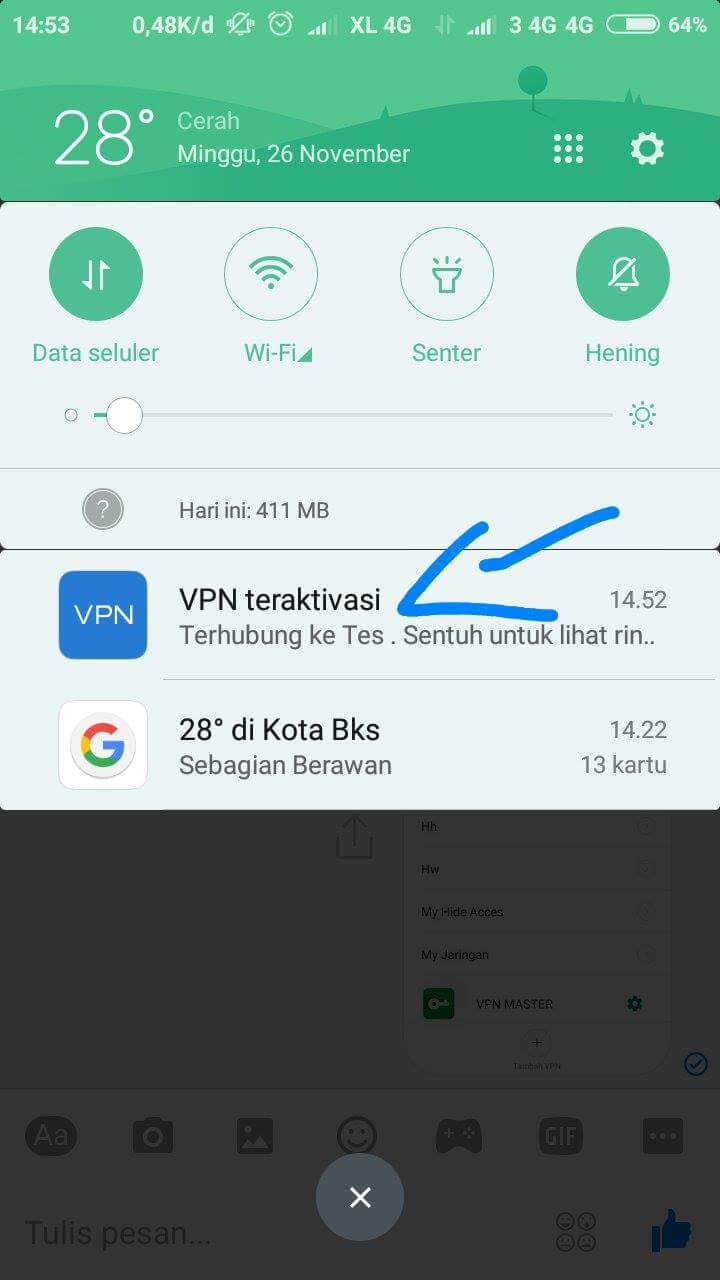Screen dimensions: 720x1280
Task: Close the panel with the X button
Action: (360, 1197)
